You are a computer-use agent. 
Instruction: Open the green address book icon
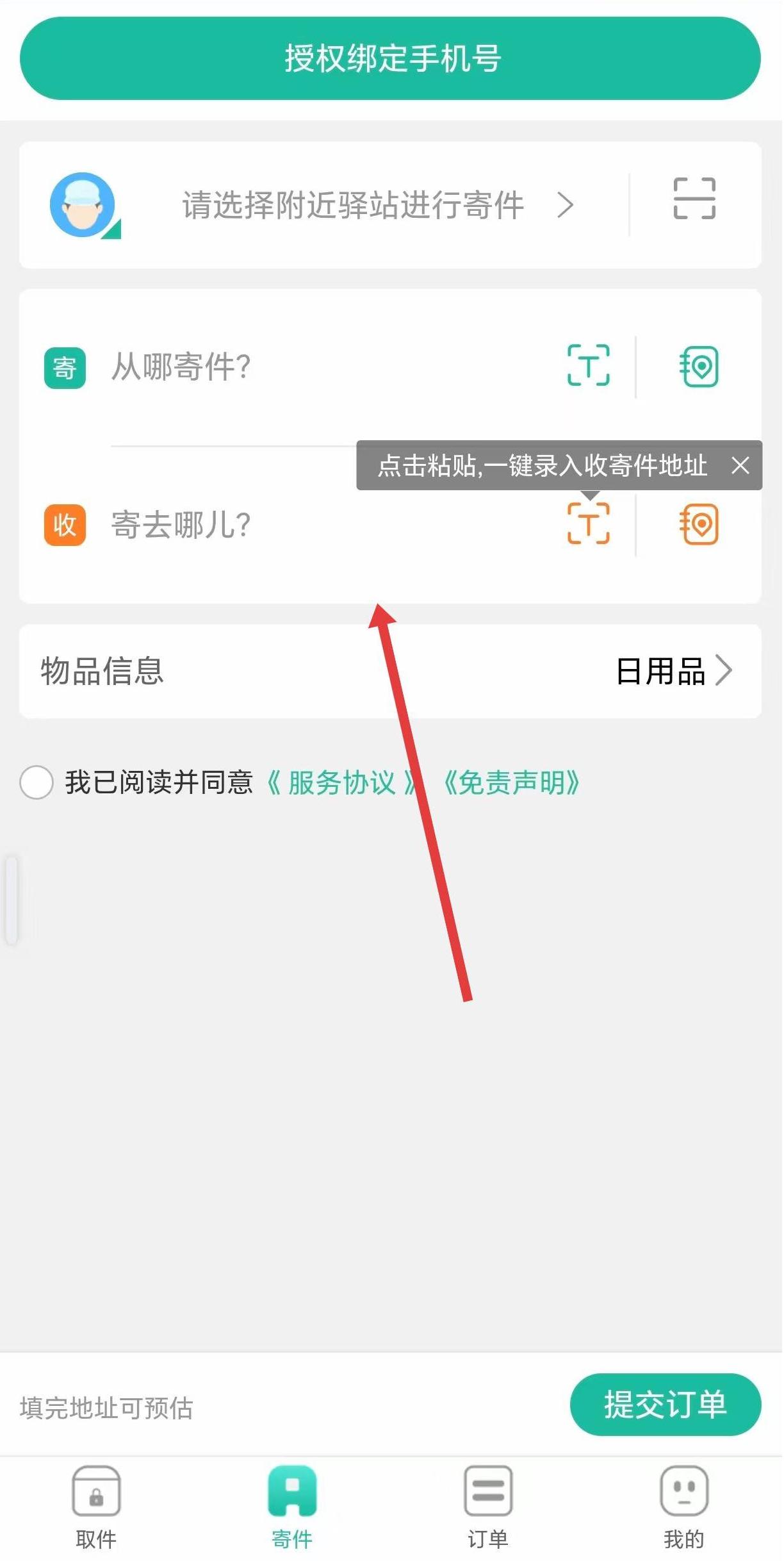point(699,367)
